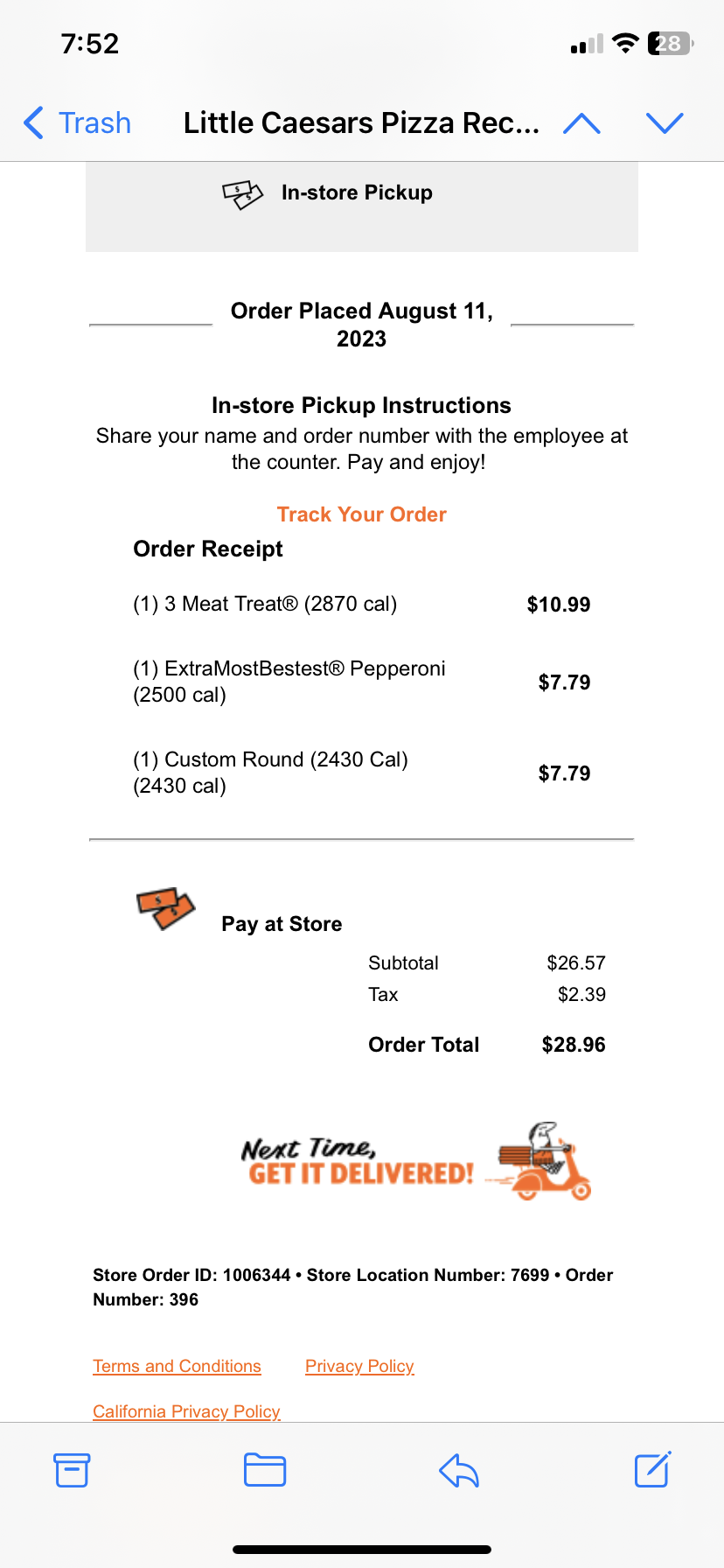Move this email to a folder

coord(265,1470)
